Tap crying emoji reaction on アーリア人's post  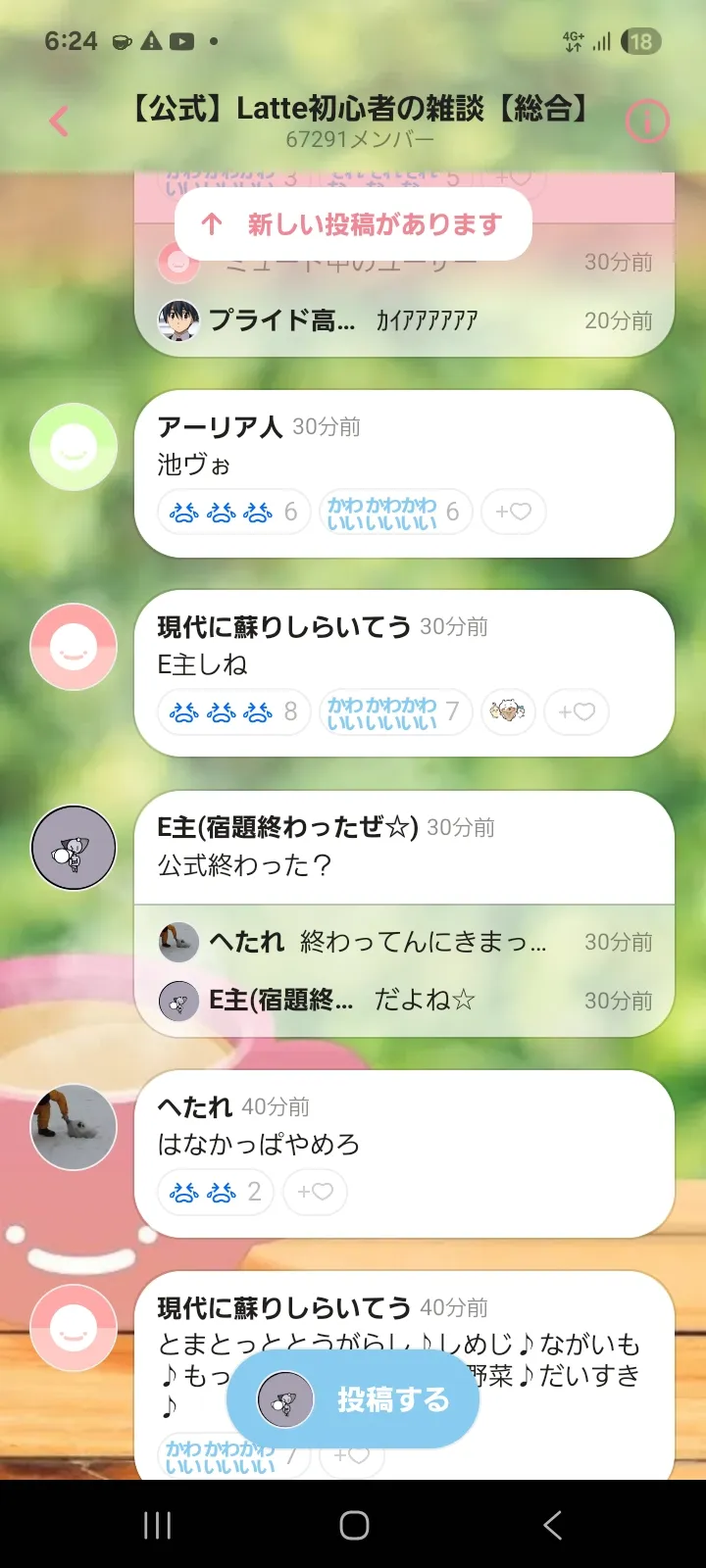coord(233,512)
